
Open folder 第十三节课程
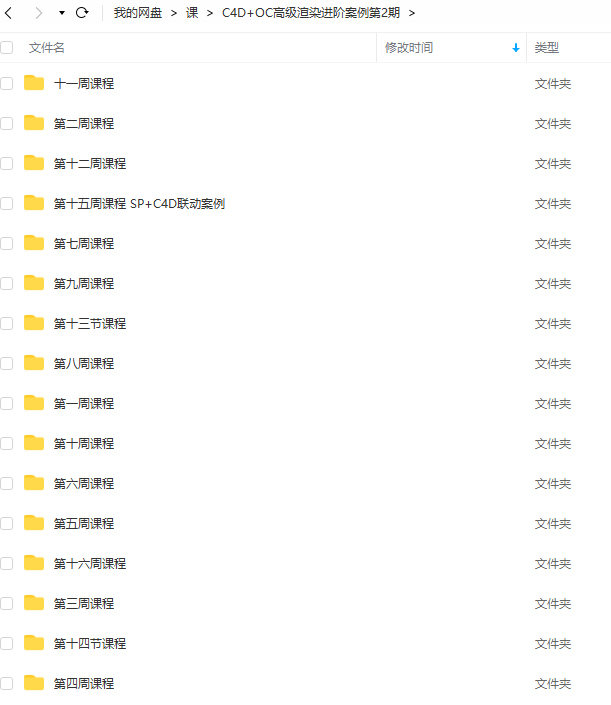tap(90, 323)
